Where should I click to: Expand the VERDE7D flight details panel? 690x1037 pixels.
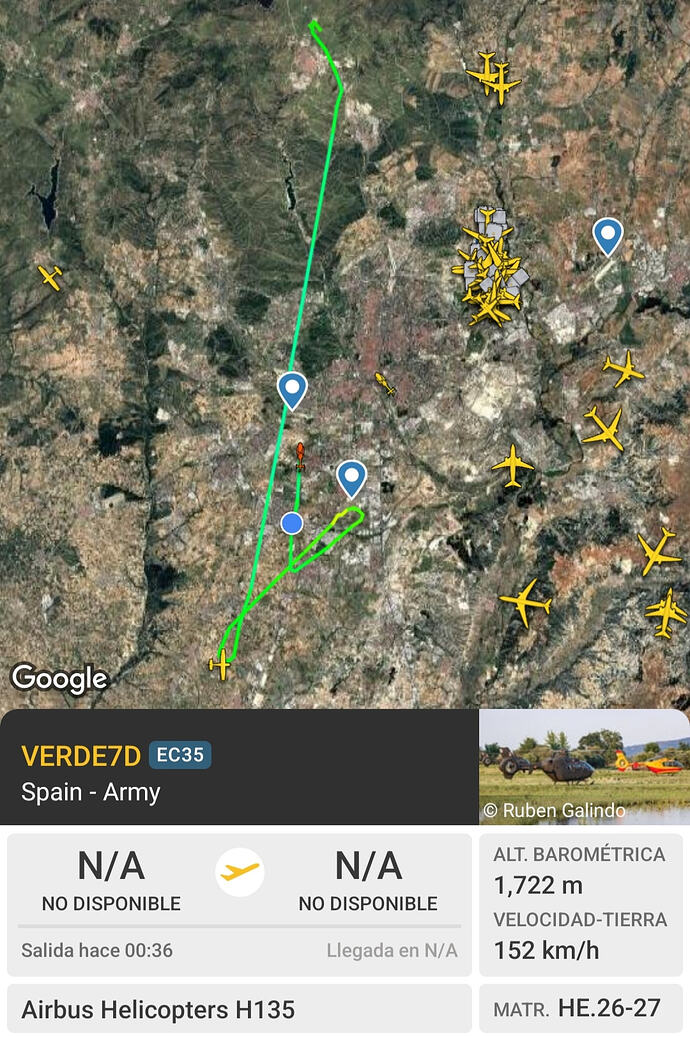click(x=240, y=767)
